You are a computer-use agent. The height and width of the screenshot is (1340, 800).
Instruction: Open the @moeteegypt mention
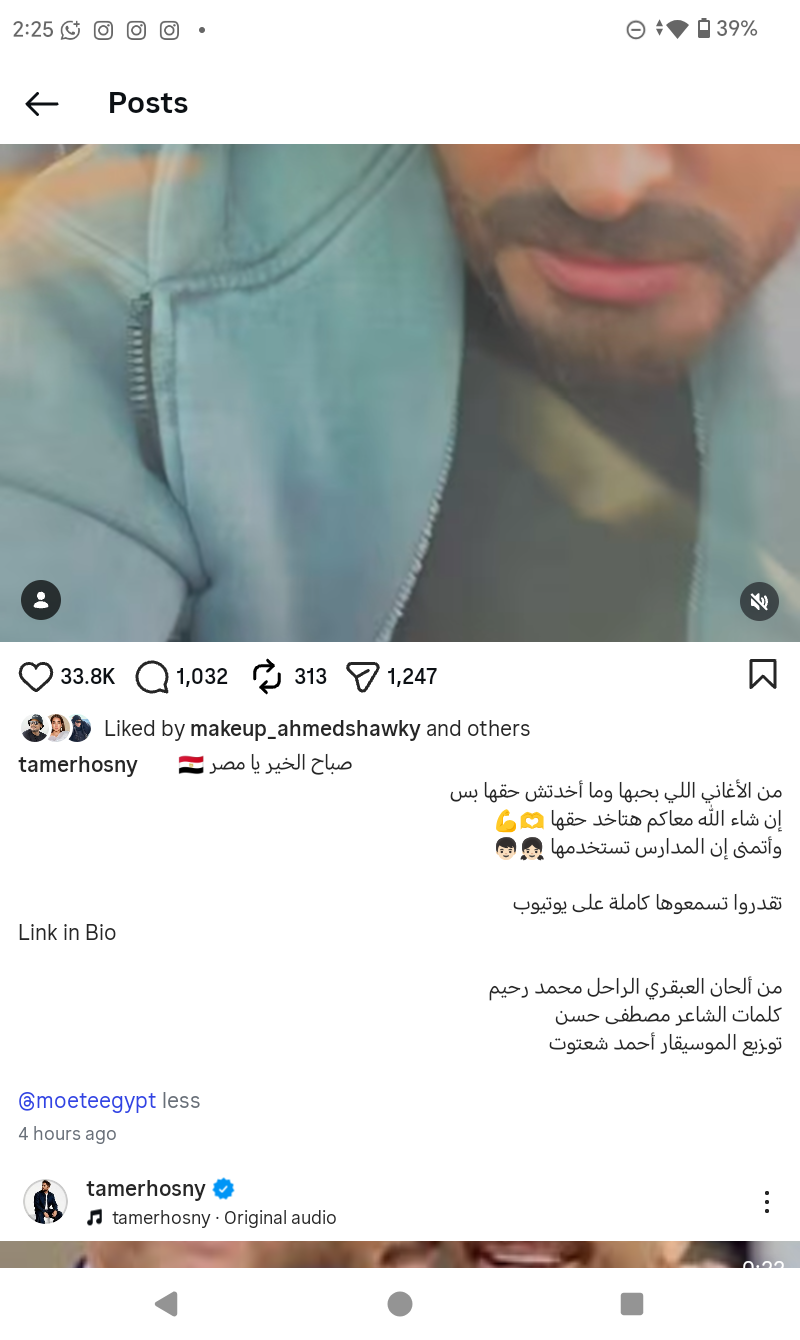(x=87, y=1100)
